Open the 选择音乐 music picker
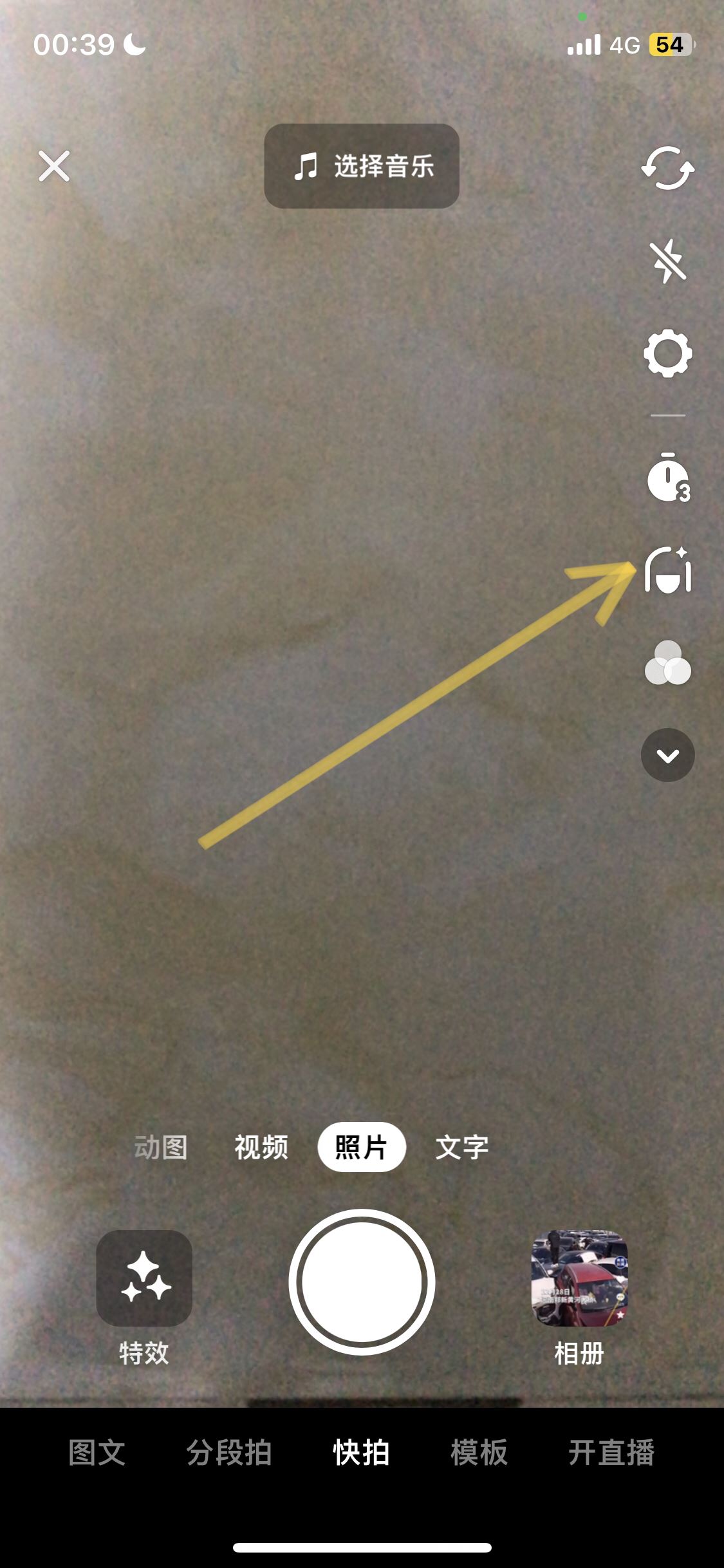 pos(362,166)
